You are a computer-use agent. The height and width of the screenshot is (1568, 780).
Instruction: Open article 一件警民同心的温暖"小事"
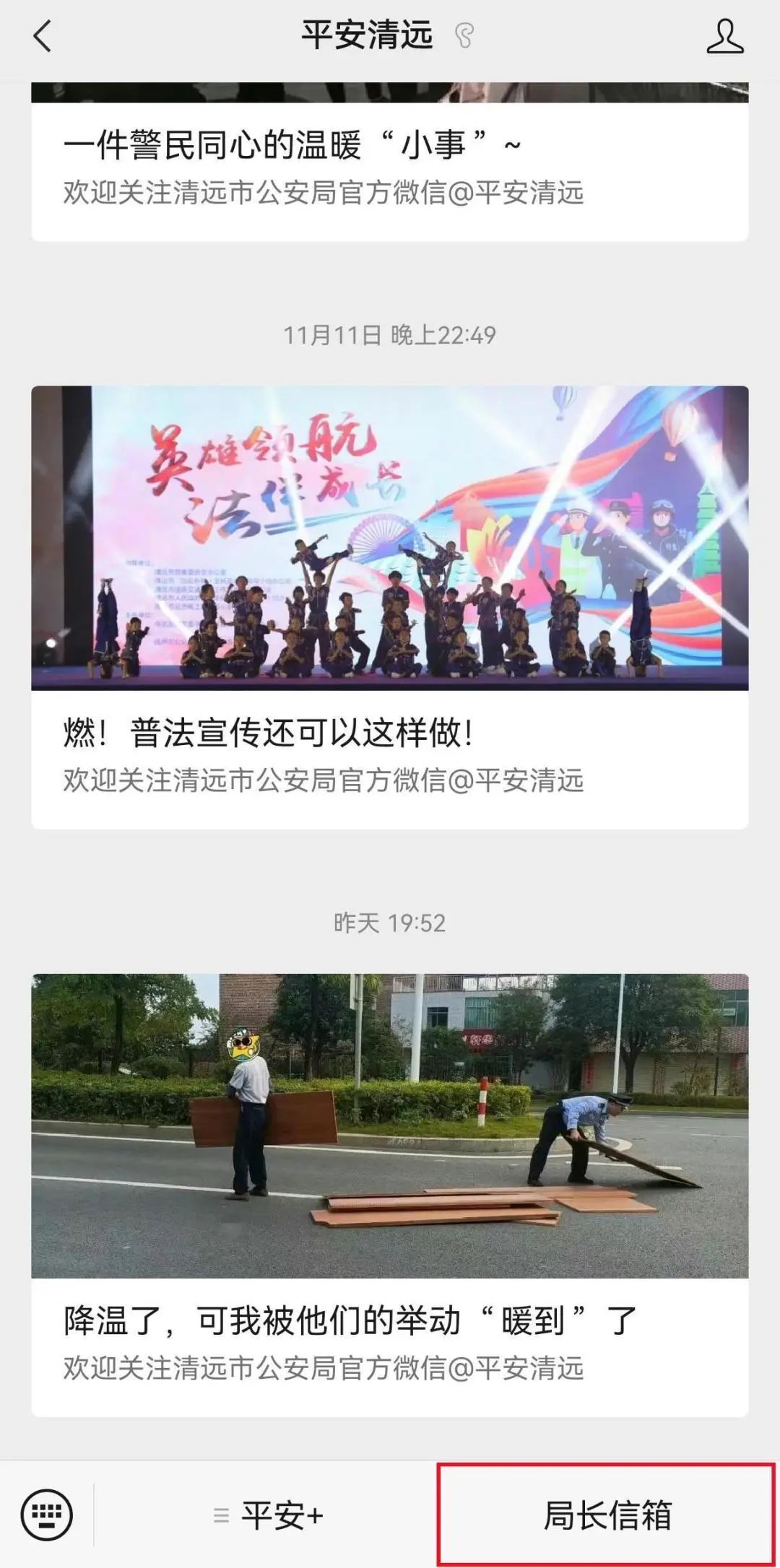292,146
